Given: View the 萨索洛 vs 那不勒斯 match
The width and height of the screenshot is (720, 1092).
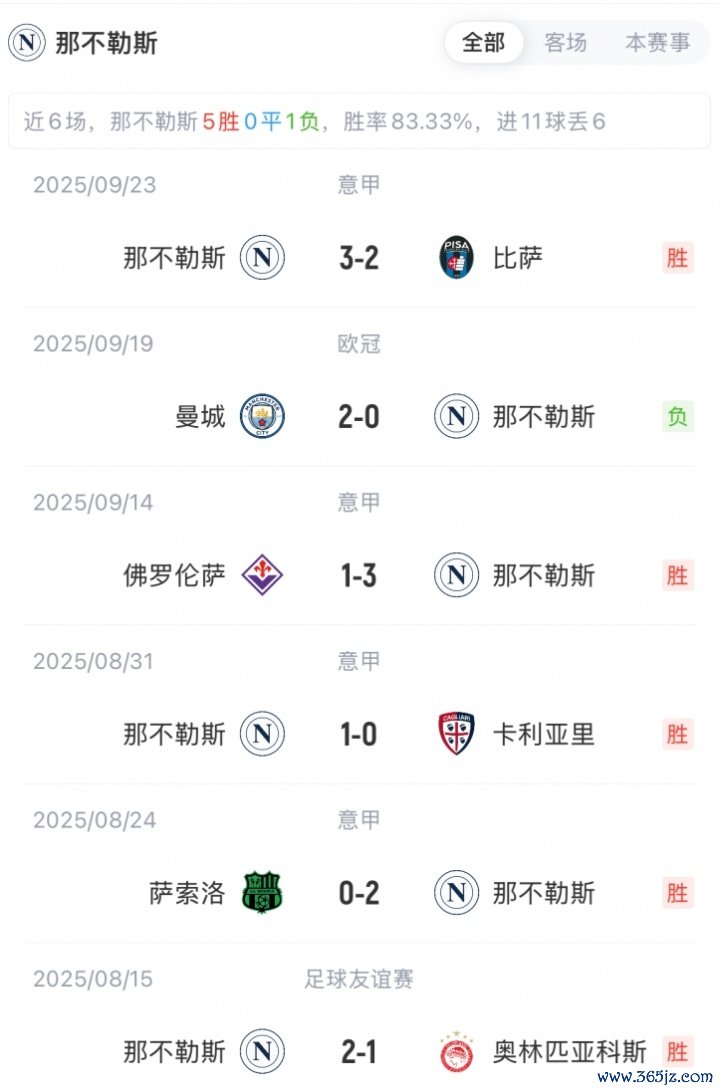Looking at the screenshot, I should point(358,892).
